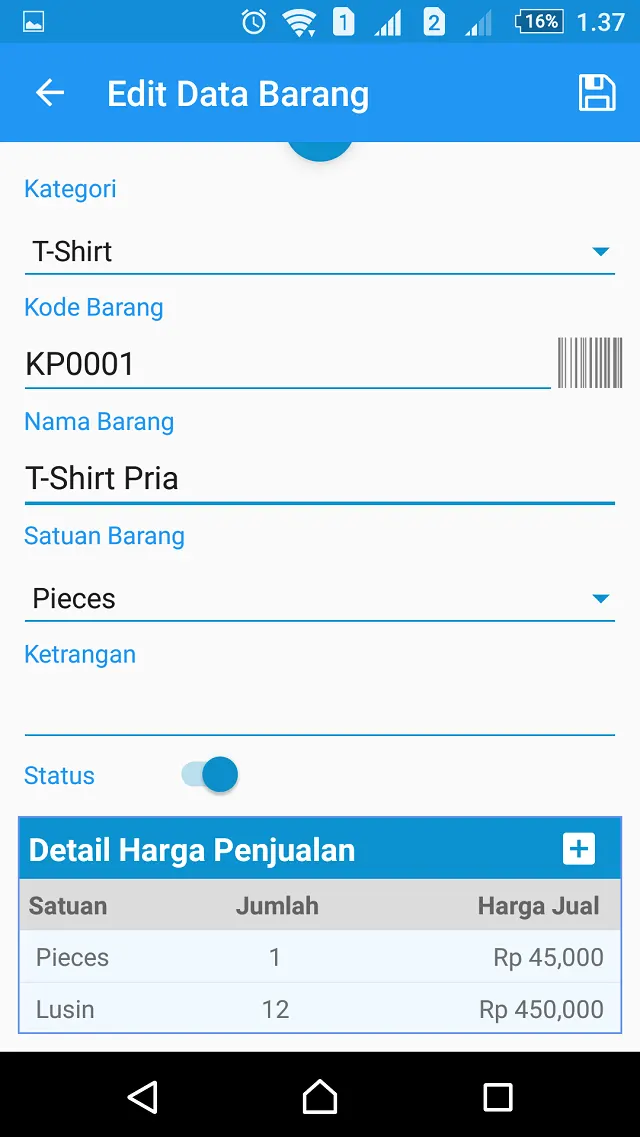Tap the system home button
The height and width of the screenshot is (1137, 640).
[320, 1096]
